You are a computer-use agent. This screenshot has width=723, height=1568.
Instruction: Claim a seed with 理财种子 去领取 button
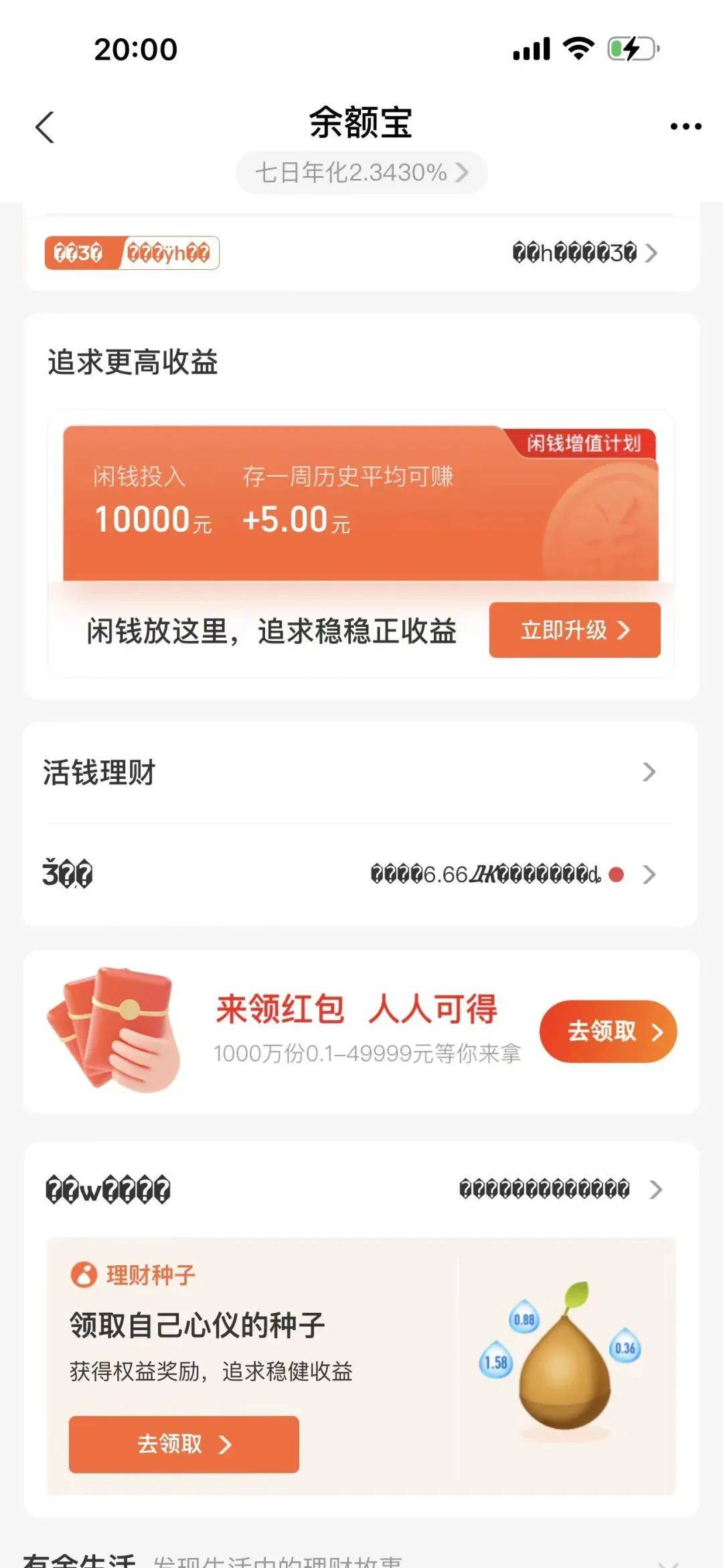click(184, 1445)
